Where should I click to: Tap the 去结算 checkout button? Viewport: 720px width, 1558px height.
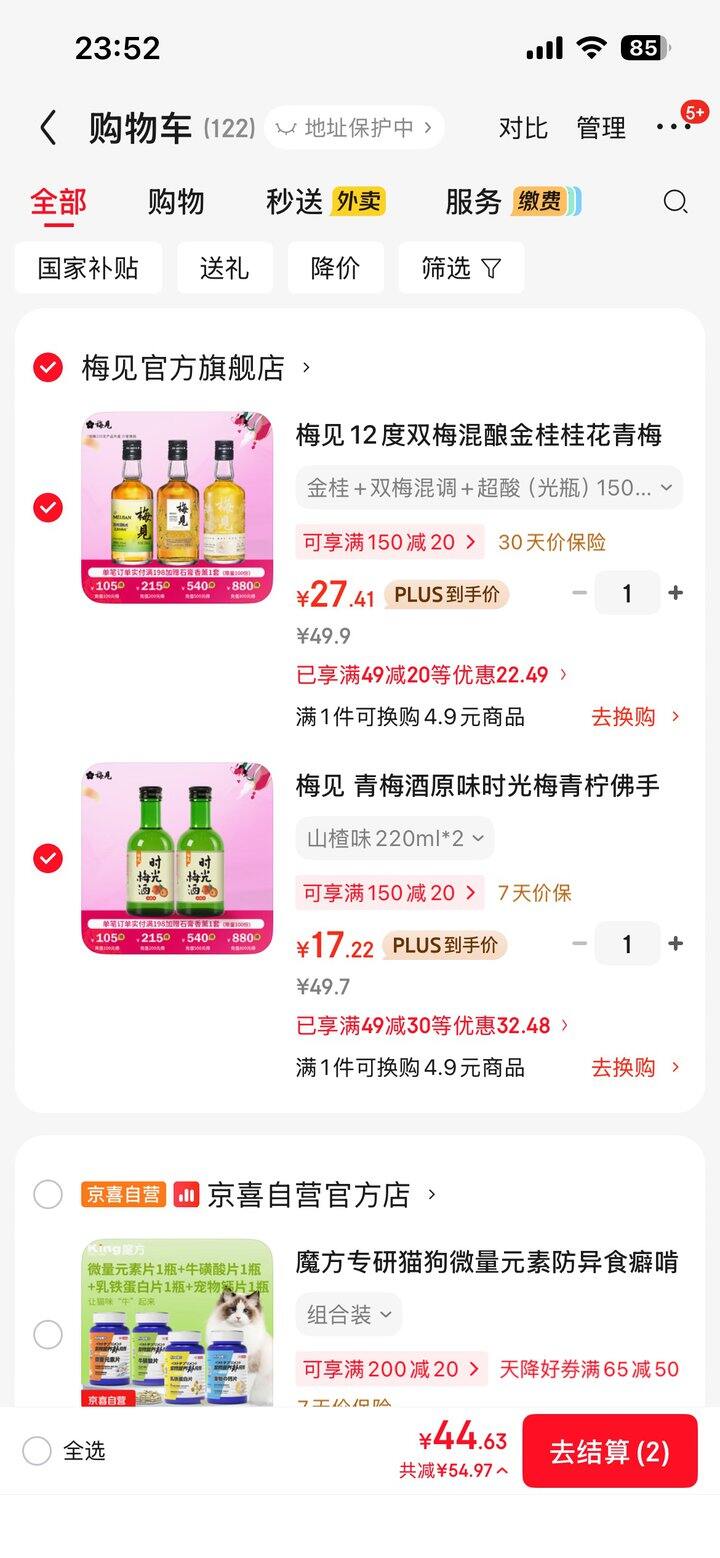[609, 1451]
